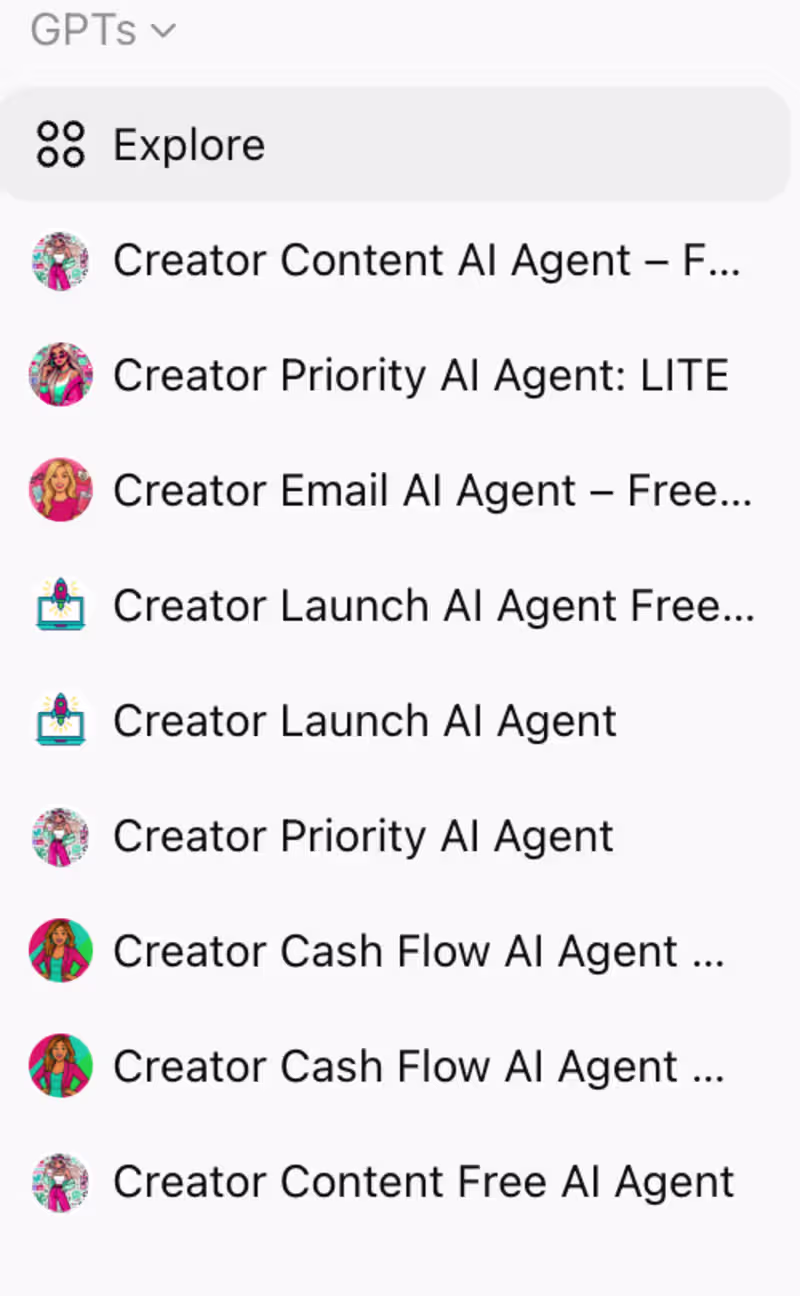
Task: Launch Creator Launch AI Agent Free... GPT
Action: point(432,606)
